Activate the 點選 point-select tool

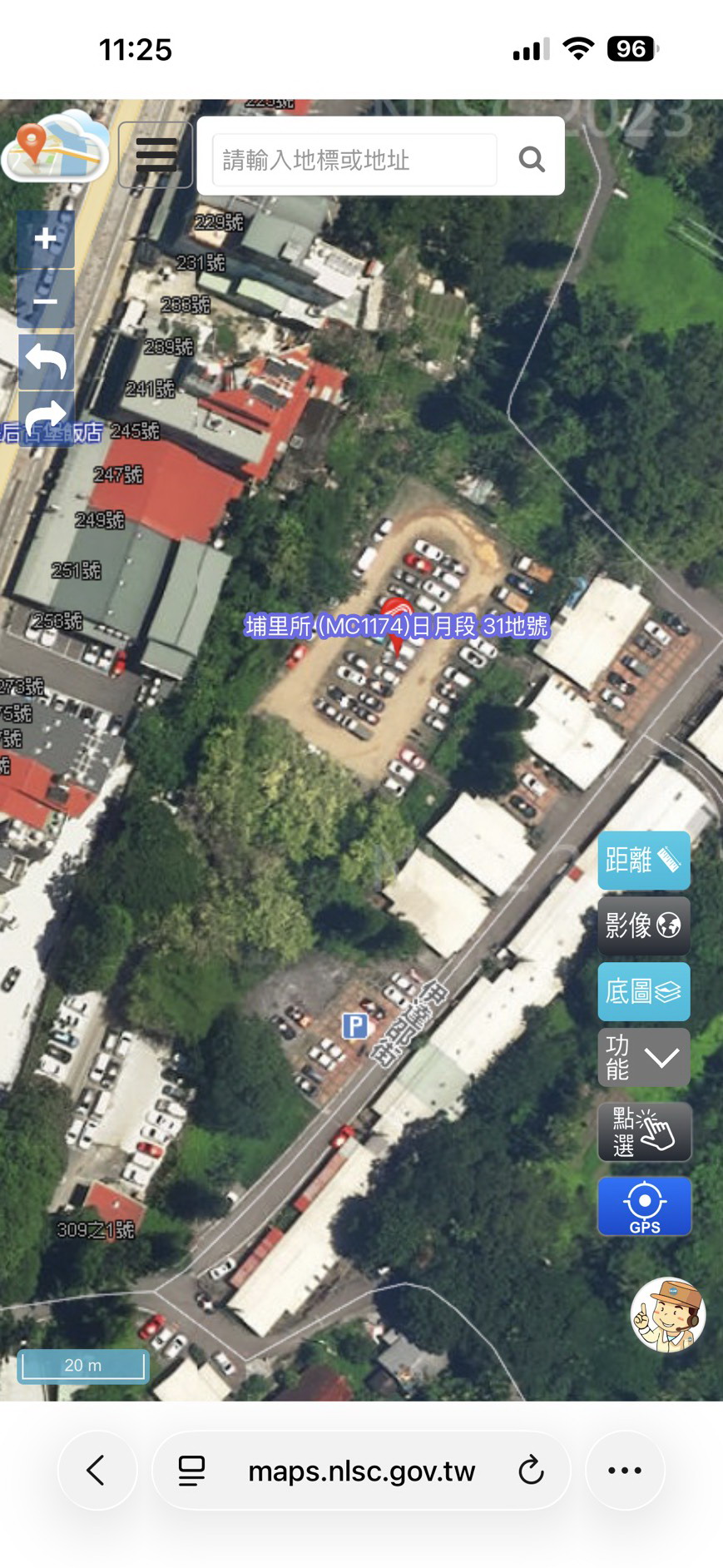point(643,1131)
